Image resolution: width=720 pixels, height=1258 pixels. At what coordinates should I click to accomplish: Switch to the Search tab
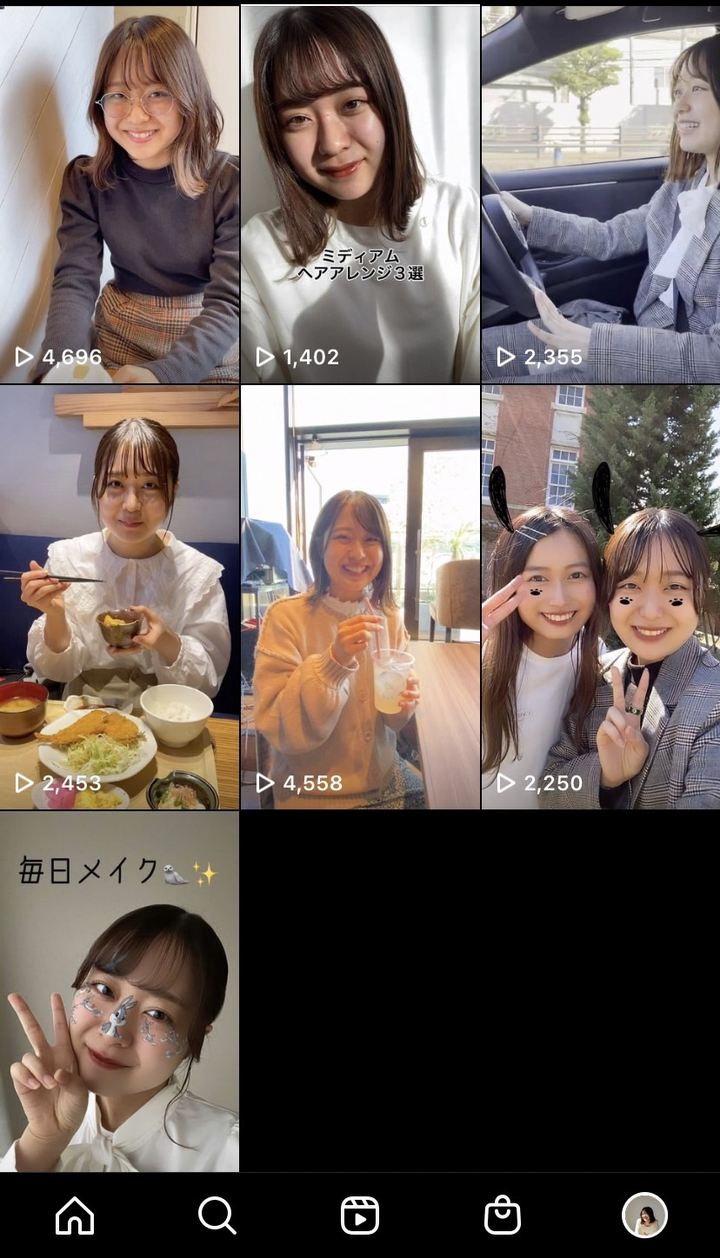pos(217,1216)
